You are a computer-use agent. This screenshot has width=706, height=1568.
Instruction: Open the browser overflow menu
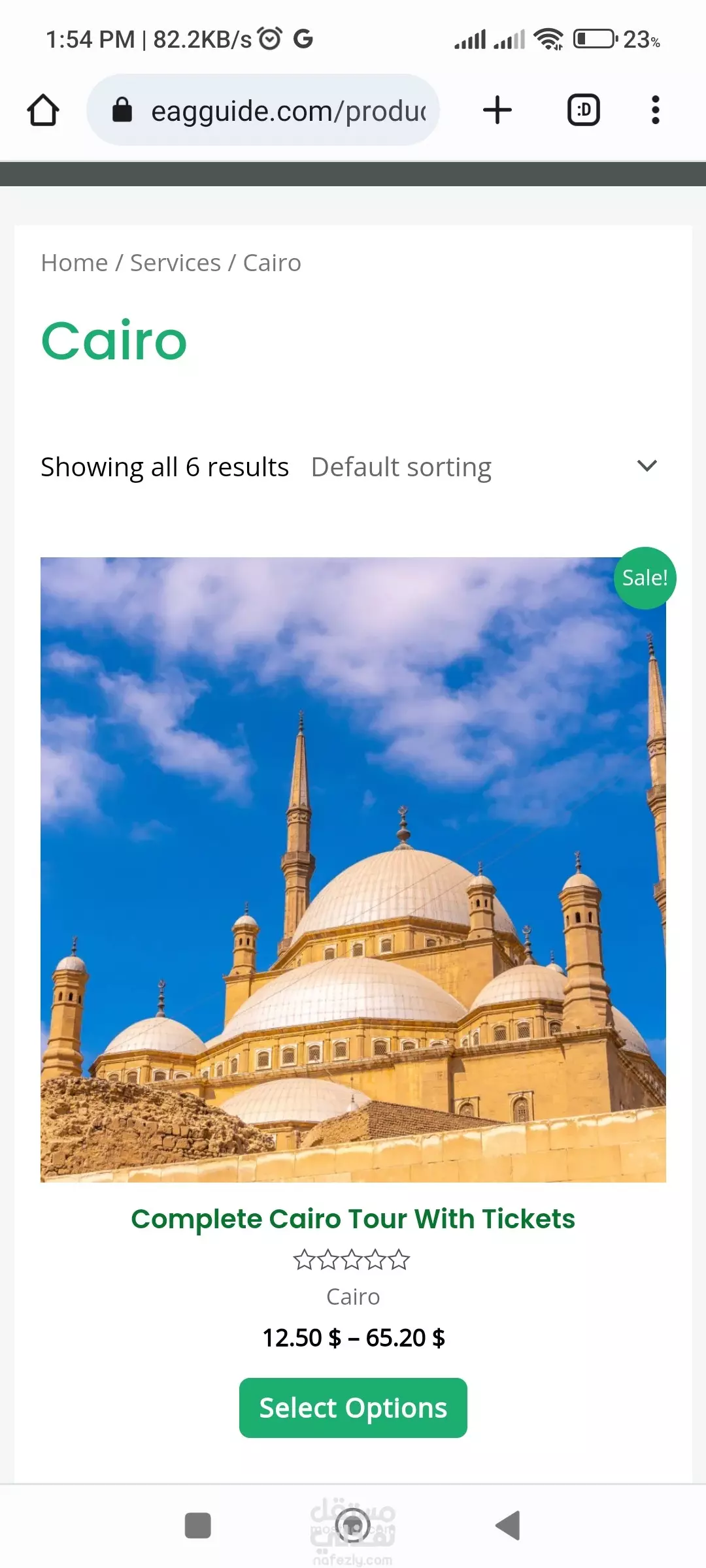pyautogui.click(x=655, y=110)
